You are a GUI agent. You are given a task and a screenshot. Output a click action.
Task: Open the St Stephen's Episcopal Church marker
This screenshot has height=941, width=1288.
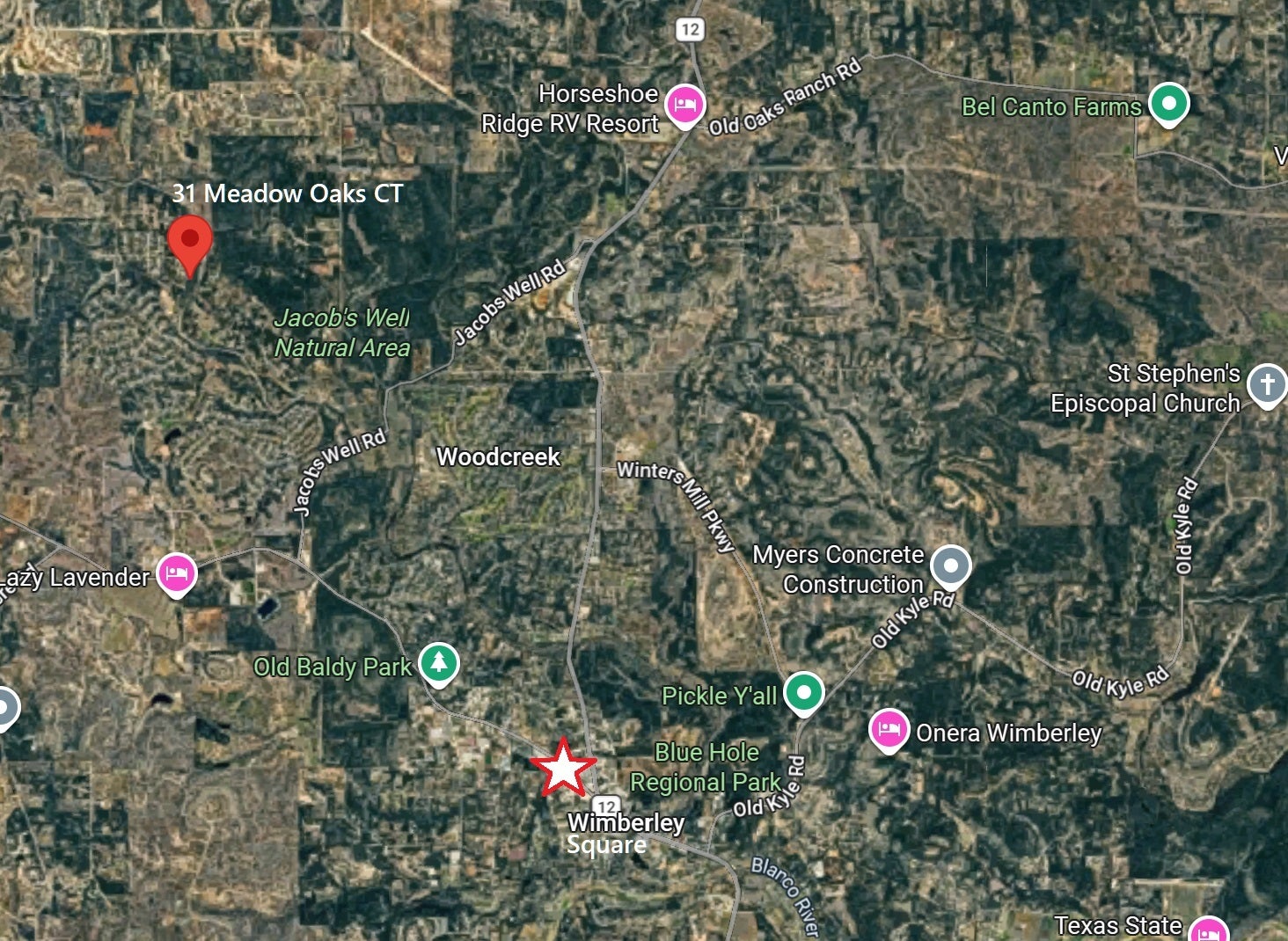pyautogui.click(x=1267, y=384)
